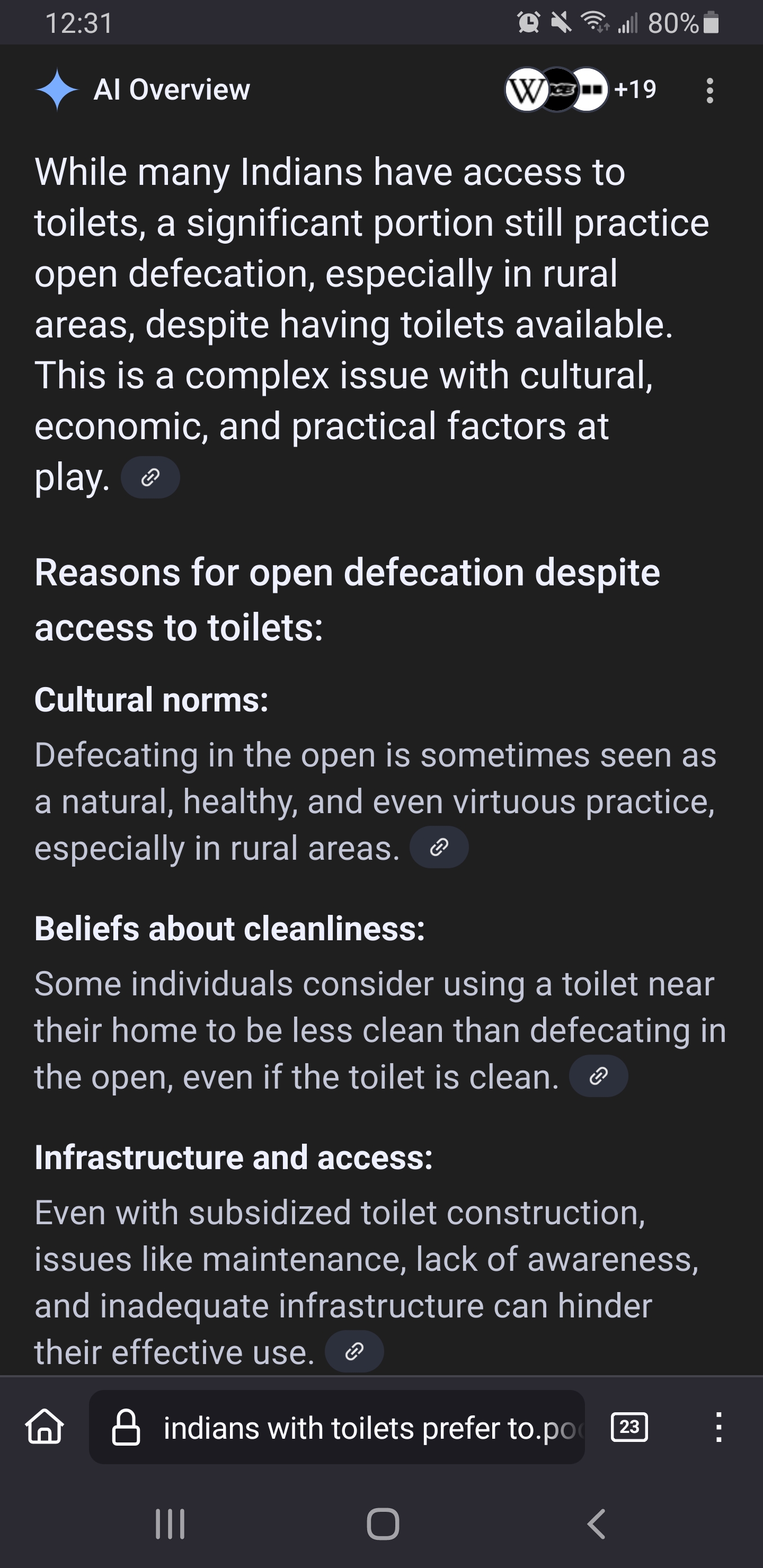The image size is (763, 1568).
Task: Go to the browser home page
Action: click(45, 1427)
